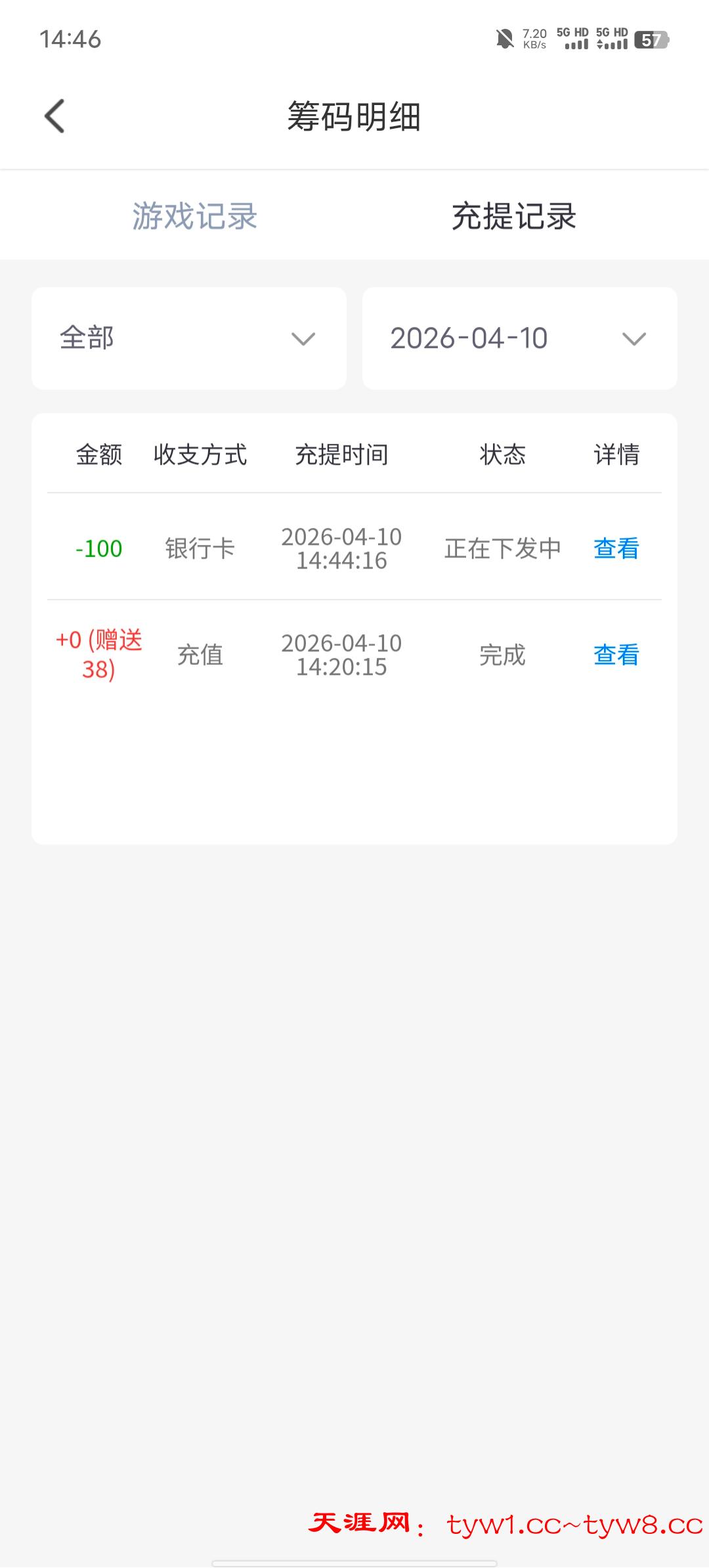Go back from 筹码明细 page

55,116
